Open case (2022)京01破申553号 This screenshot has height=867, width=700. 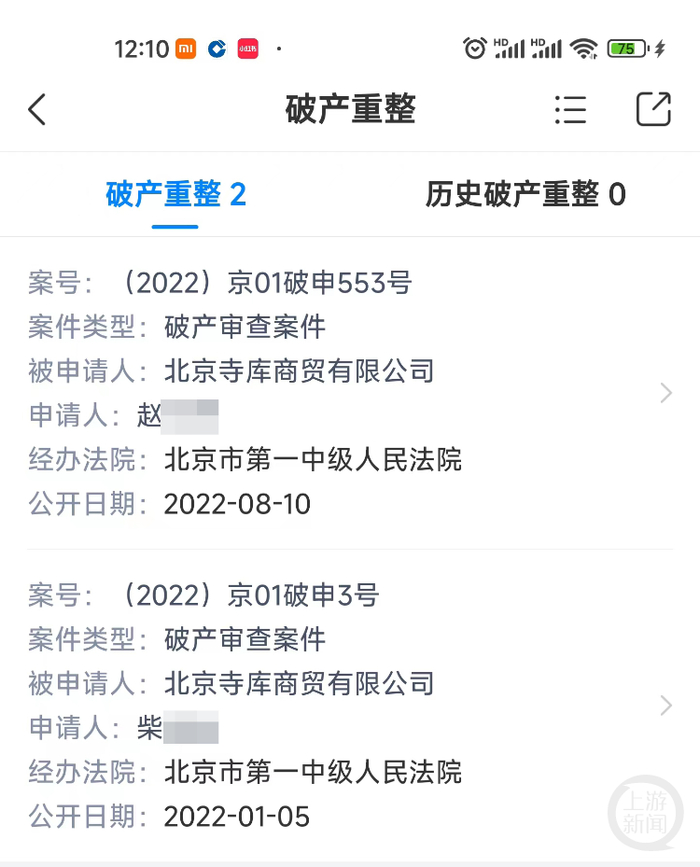(x=350, y=393)
